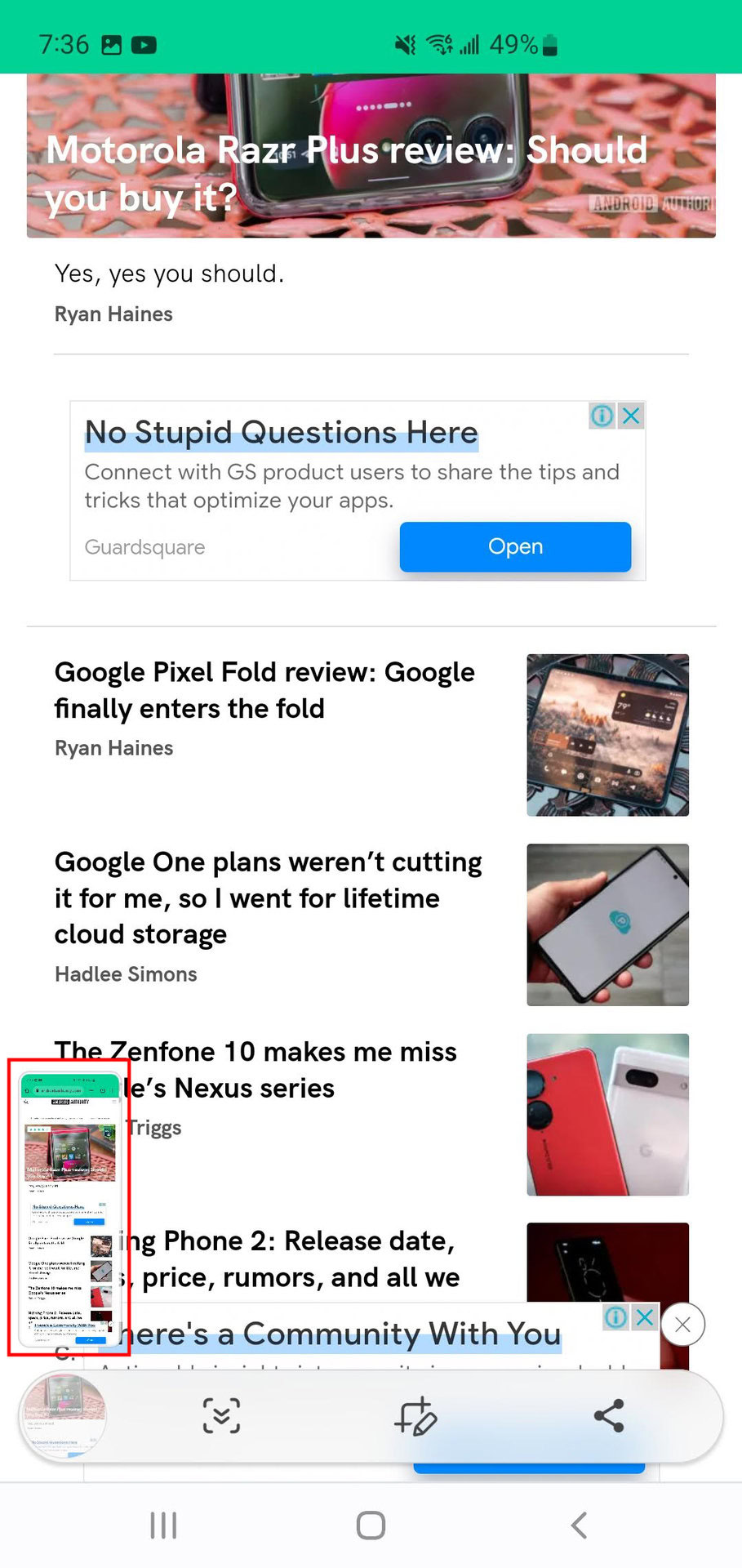Tap the scroll capture icon in screenshot toolbar

pos(221,1415)
